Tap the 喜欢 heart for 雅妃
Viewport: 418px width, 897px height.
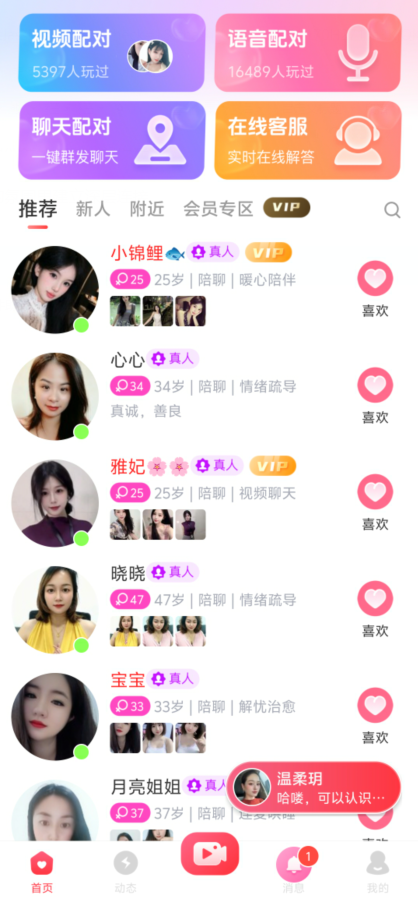(x=375, y=492)
